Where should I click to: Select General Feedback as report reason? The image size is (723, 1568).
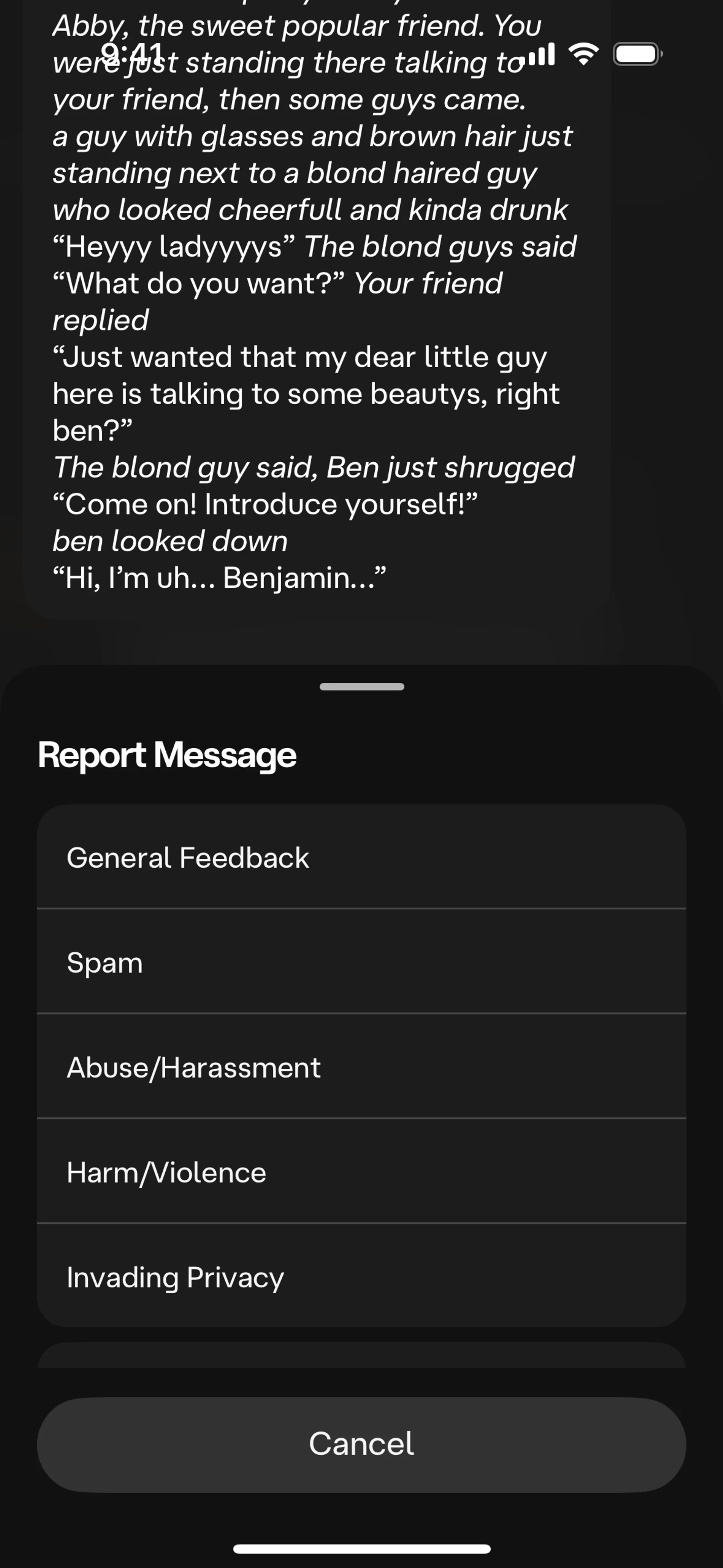(361, 857)
